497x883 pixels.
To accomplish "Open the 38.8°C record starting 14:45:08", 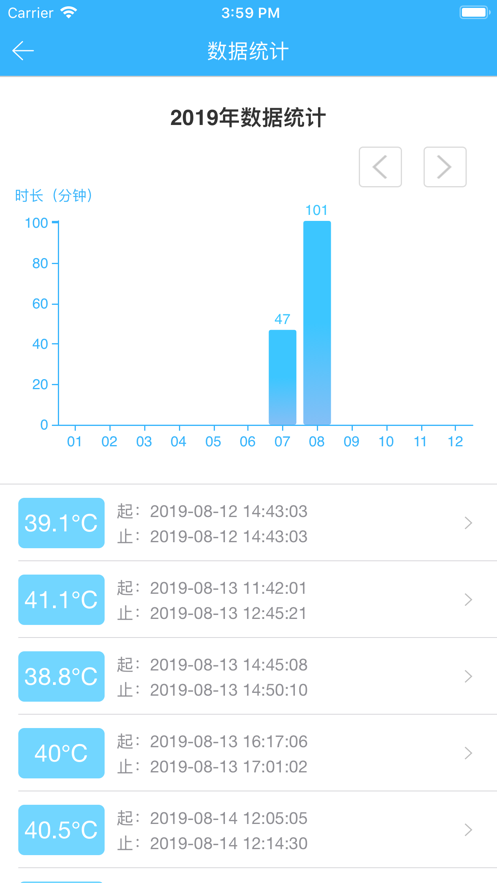I will 248,676.
